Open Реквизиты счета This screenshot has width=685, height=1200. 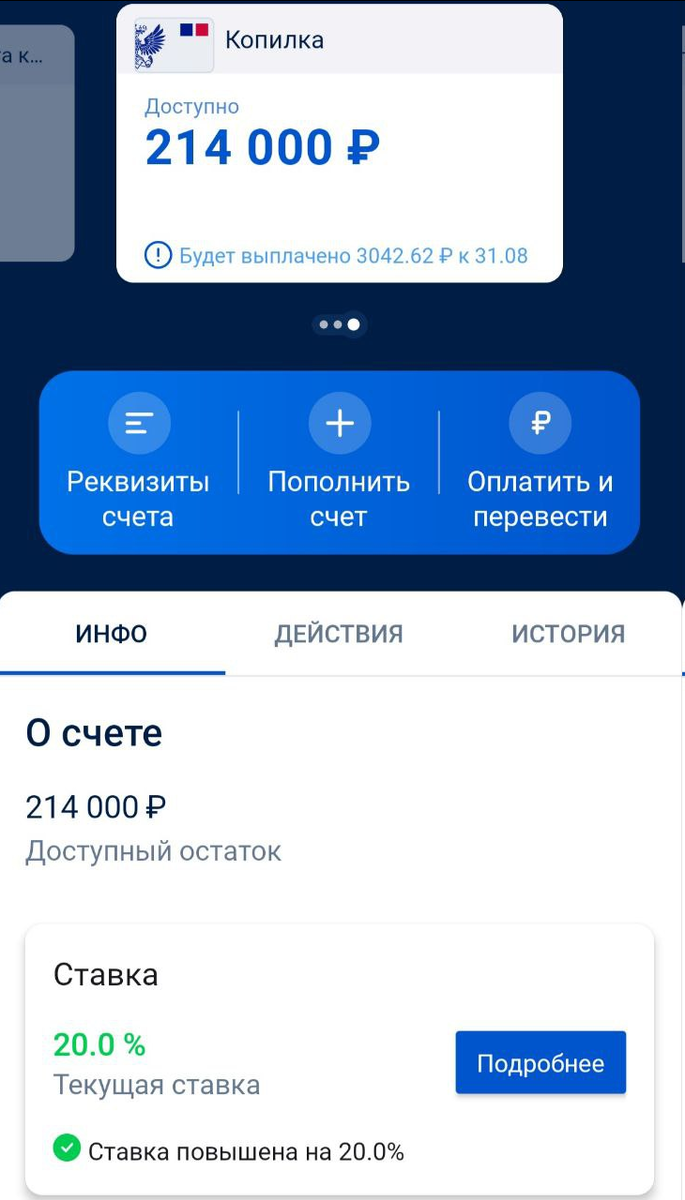138,463
